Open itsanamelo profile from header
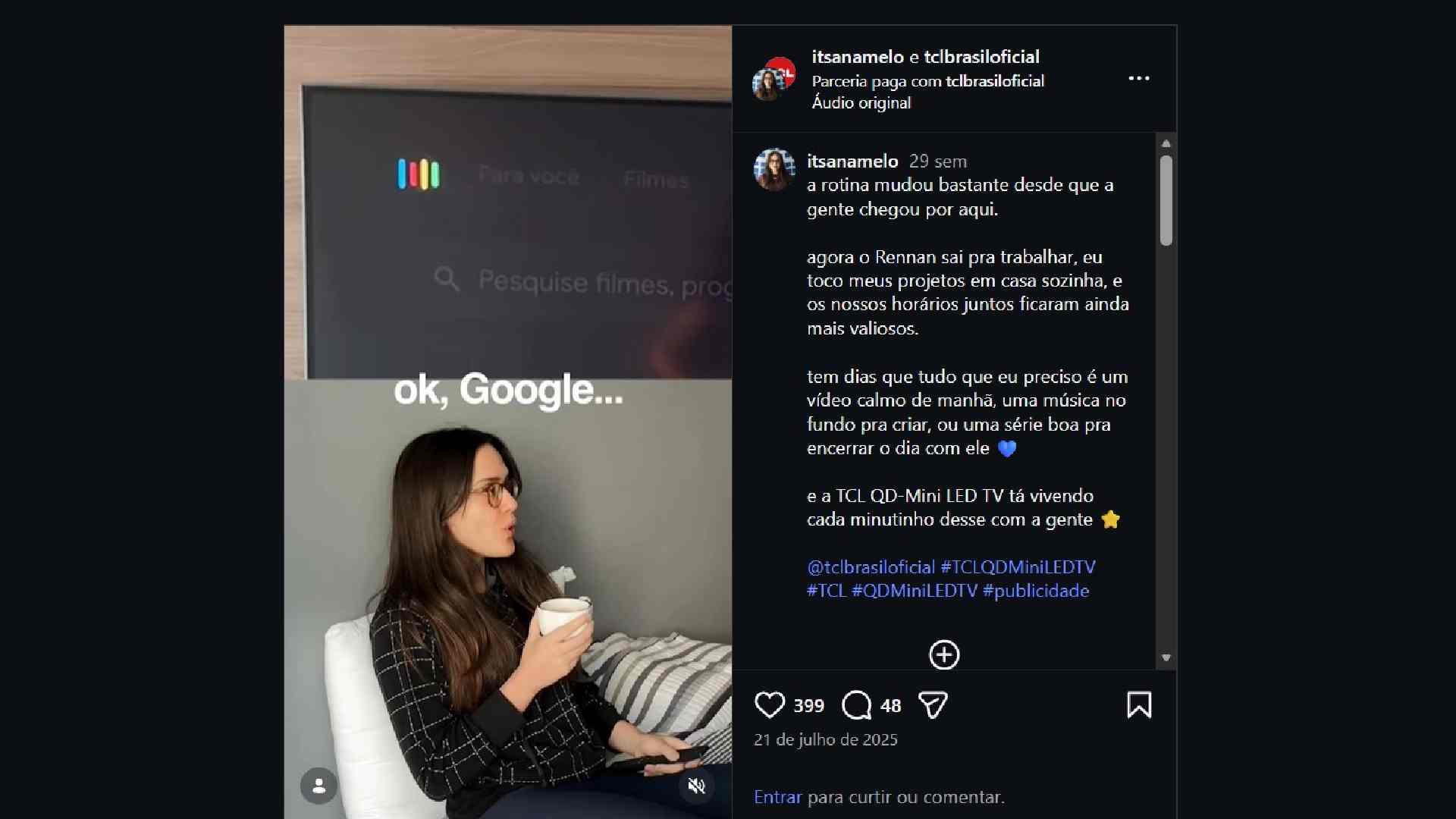This screenshot has width=1456, height=819. (857, 57)
